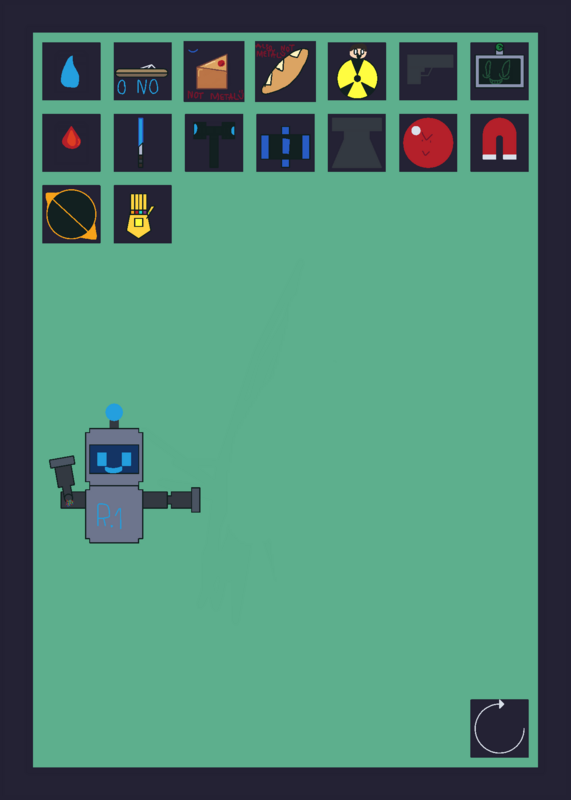Screen dimensions: 571x800
Task: Choose the red horseshoe magnet tile
Action: point(500,143)
